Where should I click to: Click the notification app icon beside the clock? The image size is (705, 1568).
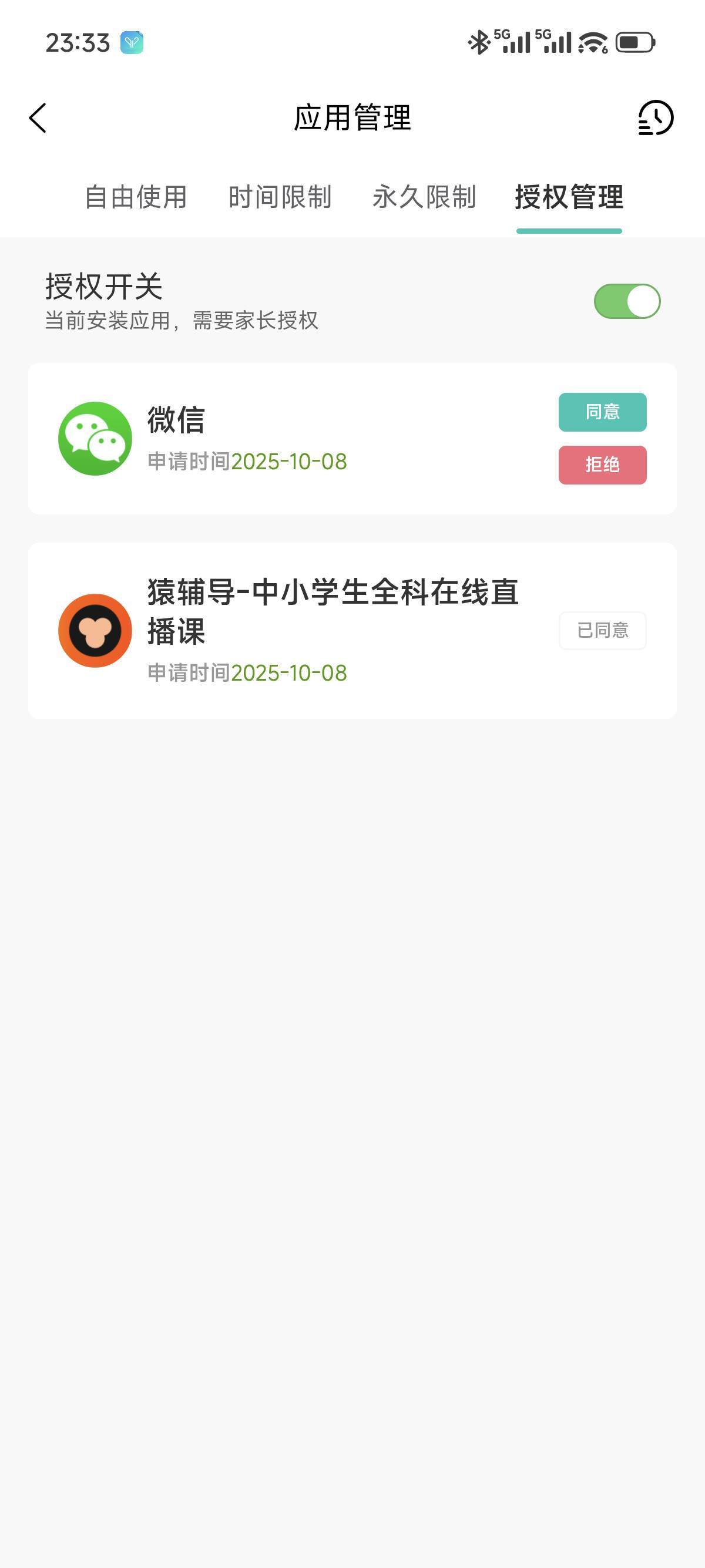coord(133,43)
